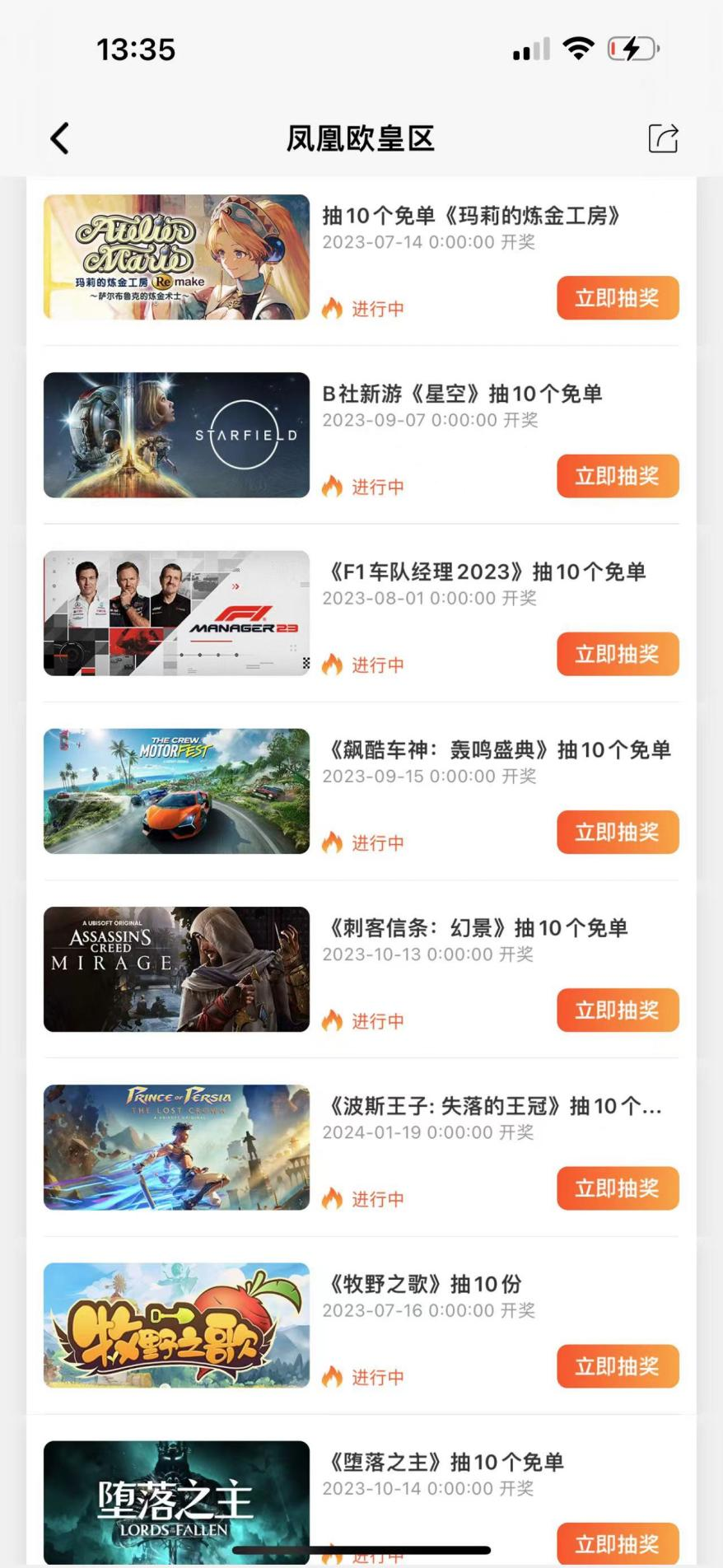Image resolution: width=723 pixels, height=1568 pixels.
Task: Open the Lords of the Fallen banner
Action: click(176, 1502)
